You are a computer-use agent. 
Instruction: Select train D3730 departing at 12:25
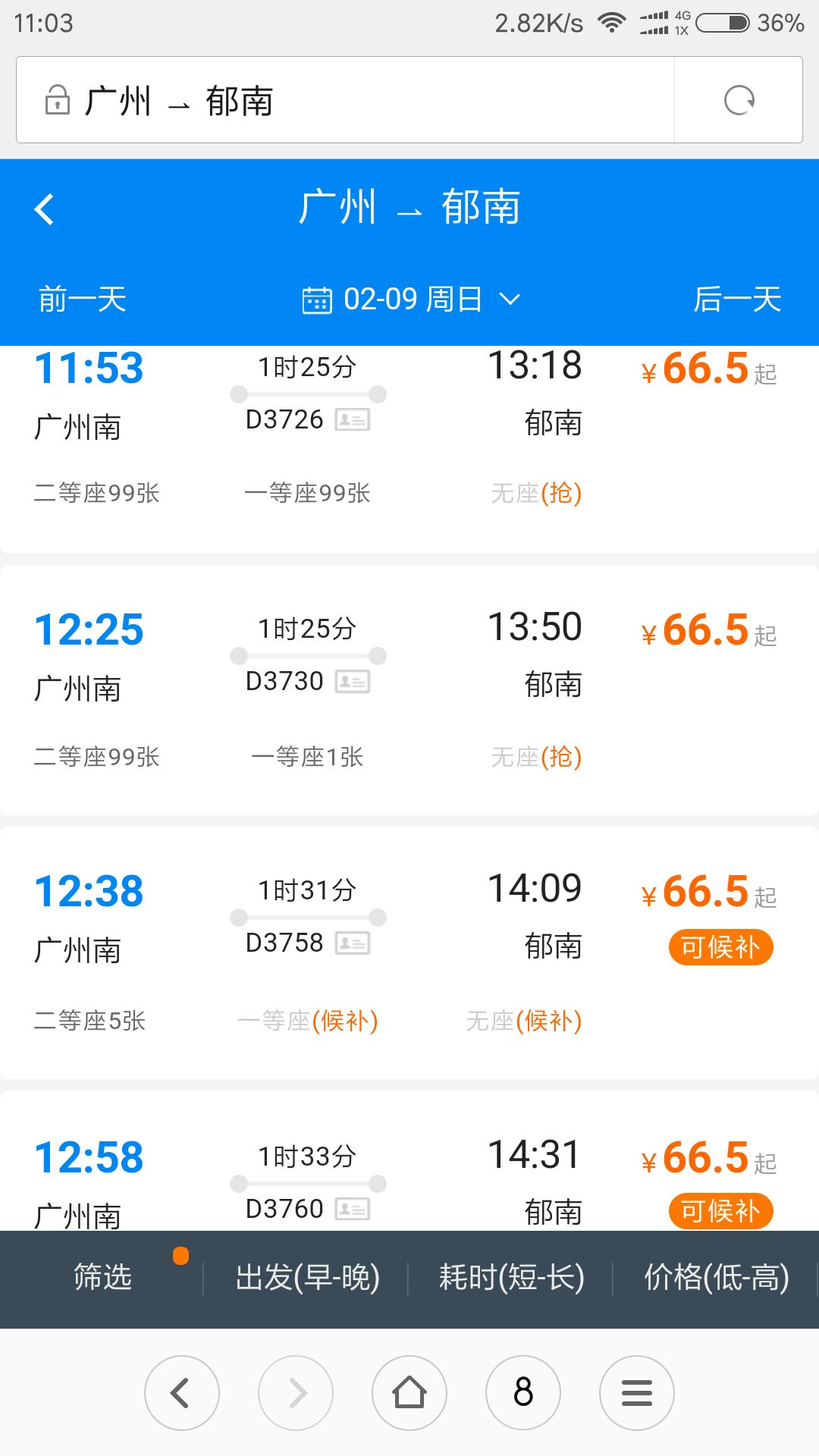point(409,690)
